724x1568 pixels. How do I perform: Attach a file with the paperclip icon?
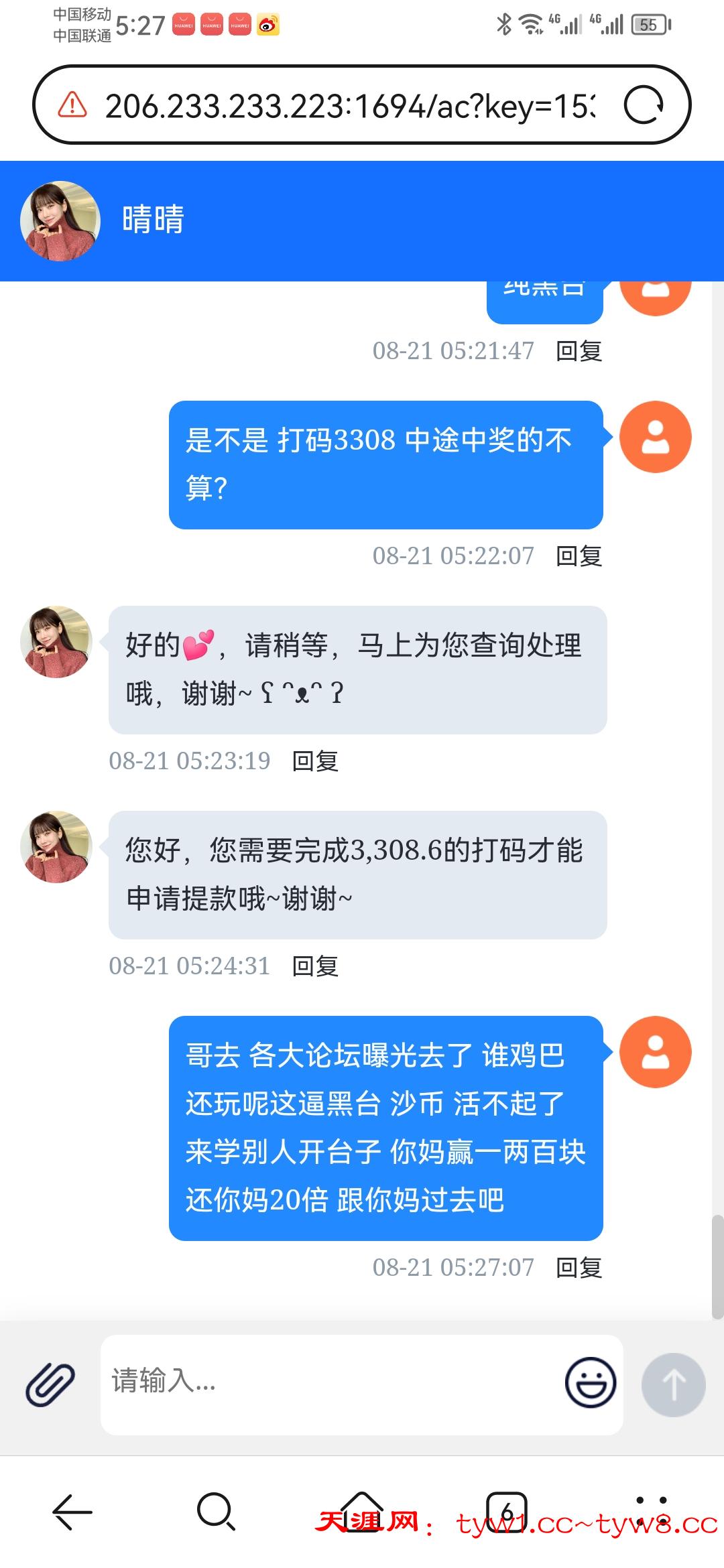coord(50,1384)
